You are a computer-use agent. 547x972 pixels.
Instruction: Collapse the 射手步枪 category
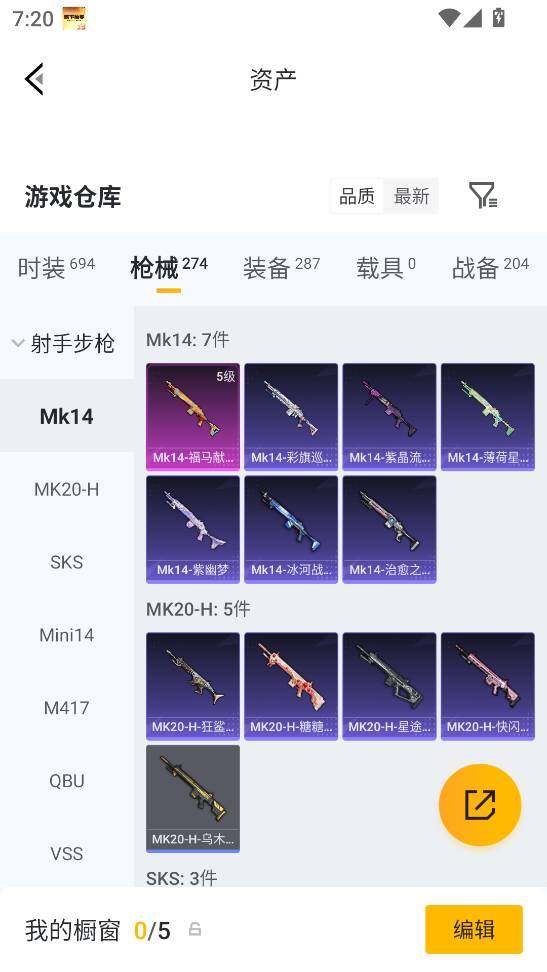pyautogui.click(x=64, y=343)
